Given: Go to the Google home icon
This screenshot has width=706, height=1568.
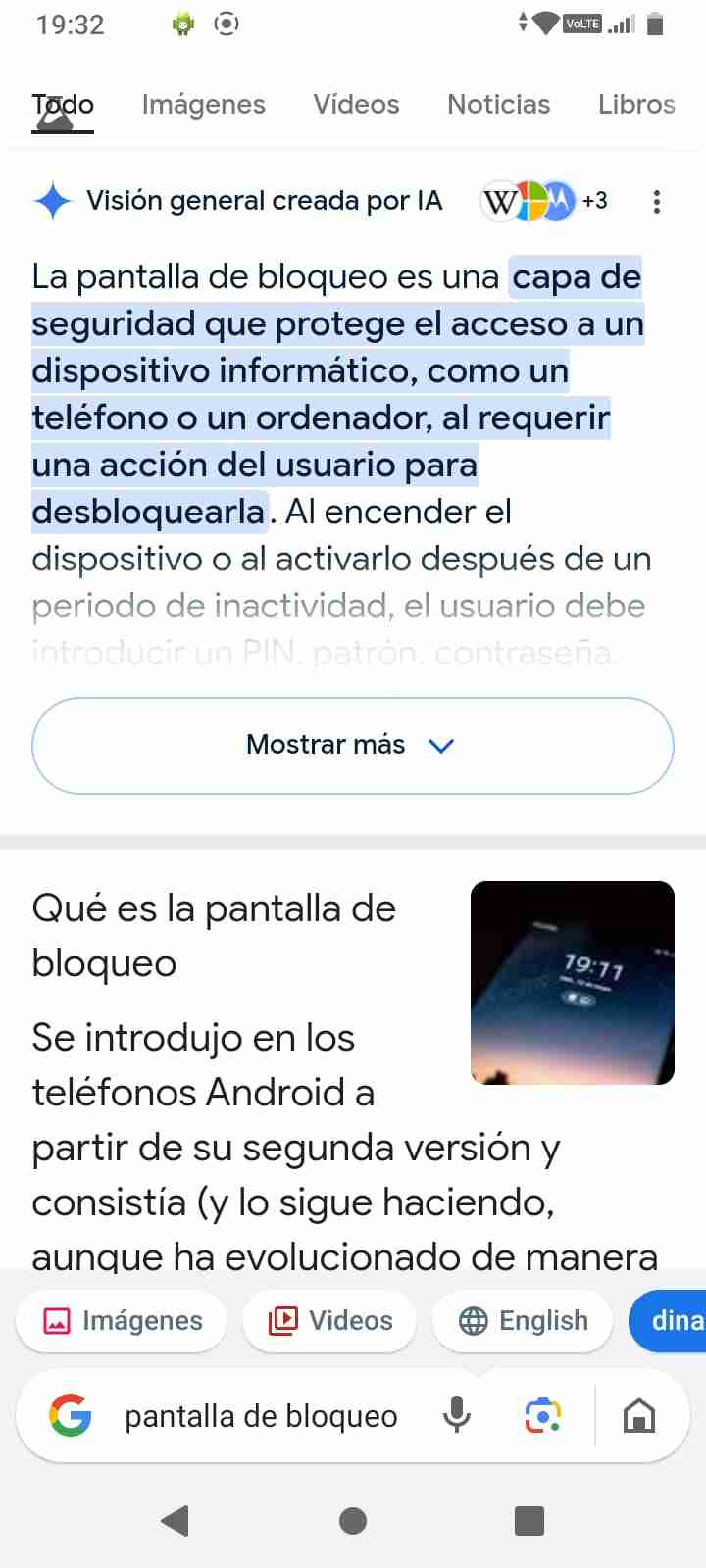Looking at the screenshot, I should [639, 1416].
